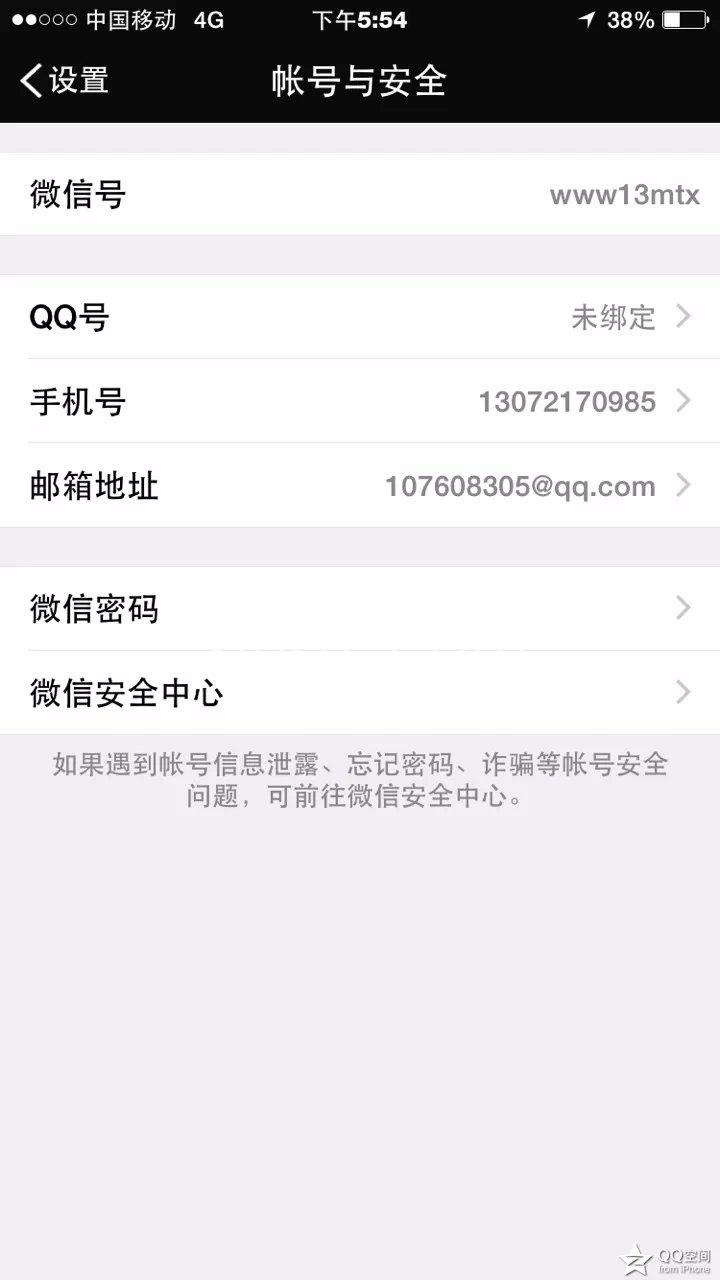Open the 手机号 row

[360, 401]
